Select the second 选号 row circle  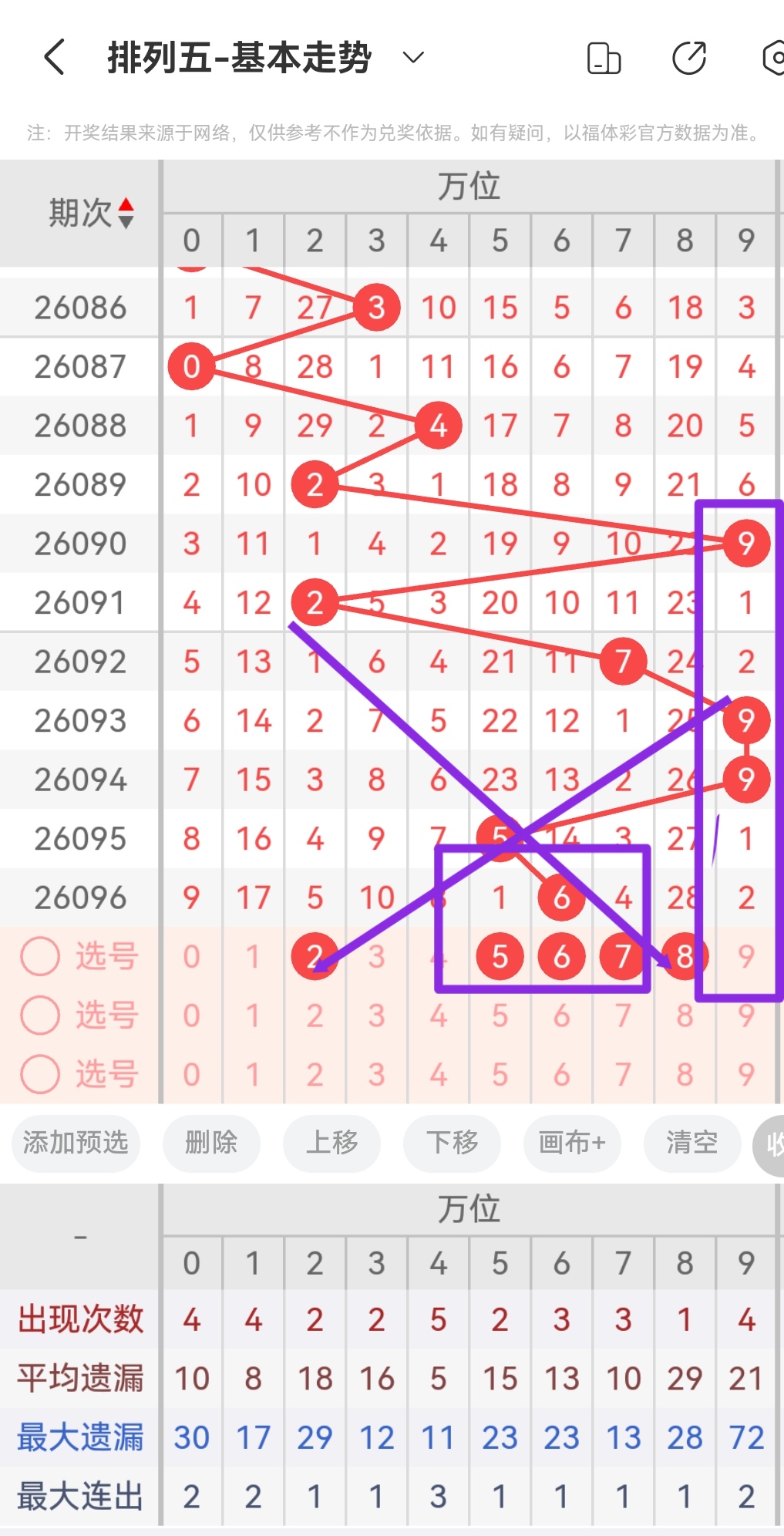(41, 1015)
